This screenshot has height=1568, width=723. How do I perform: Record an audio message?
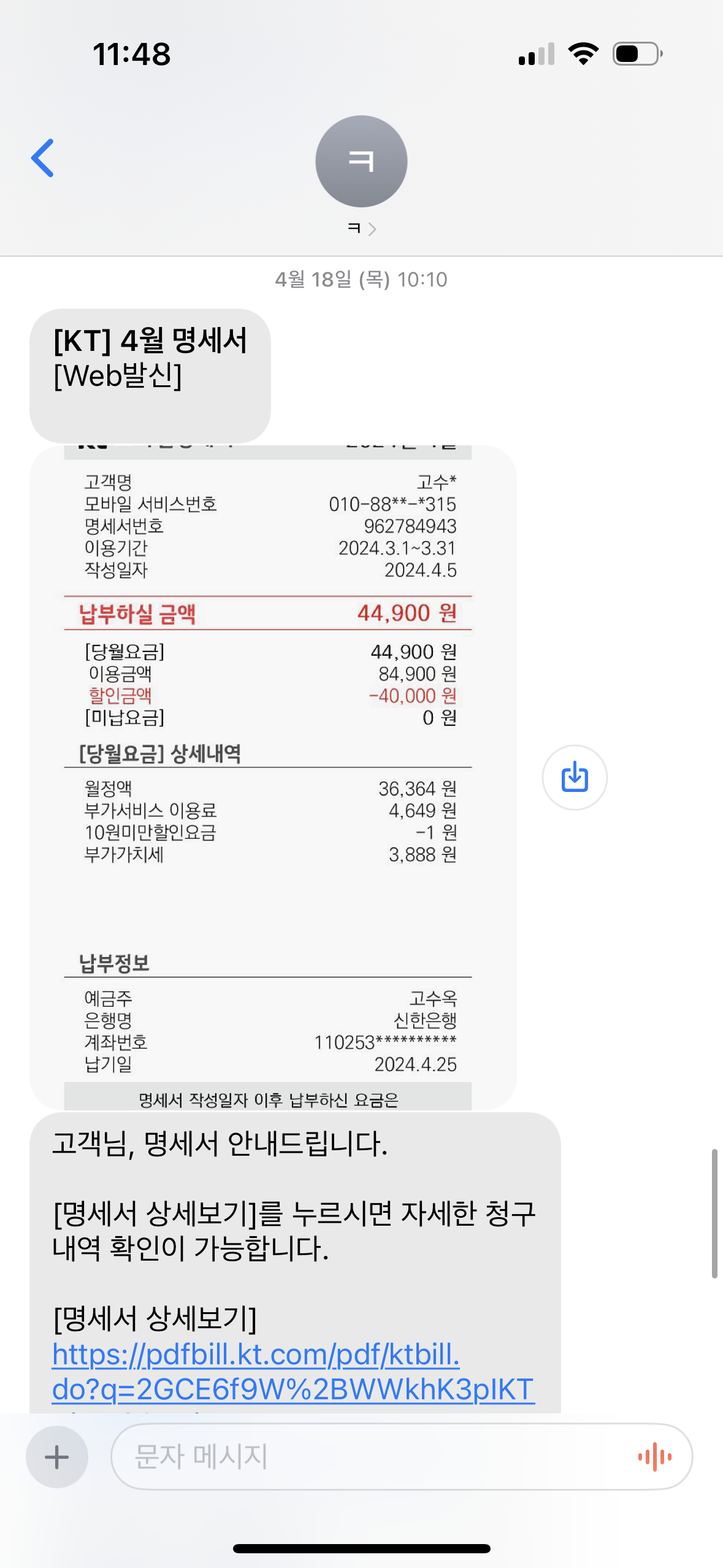click(x=654, y=1457)
